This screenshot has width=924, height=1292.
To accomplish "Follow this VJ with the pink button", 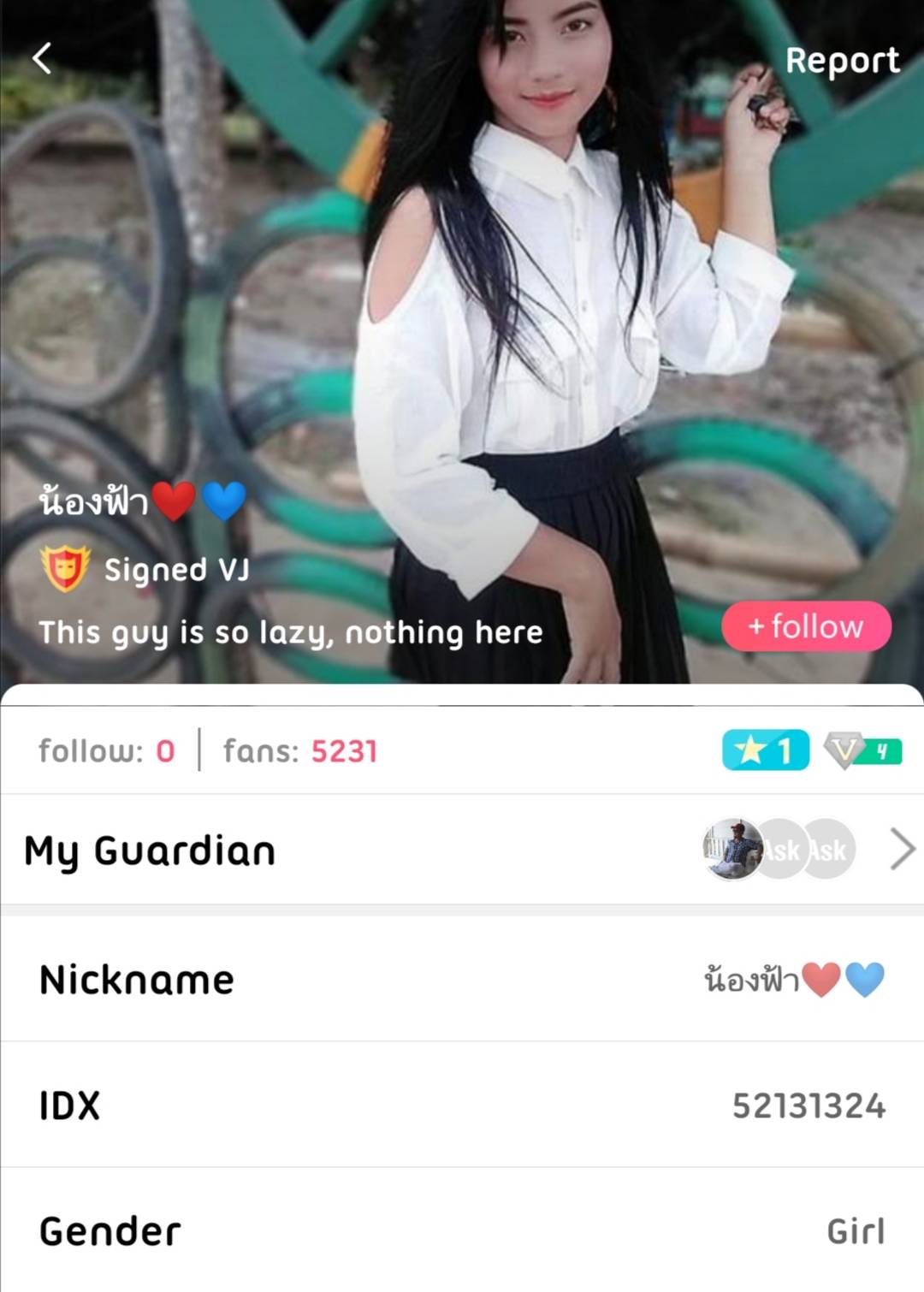I will point(806,626).
